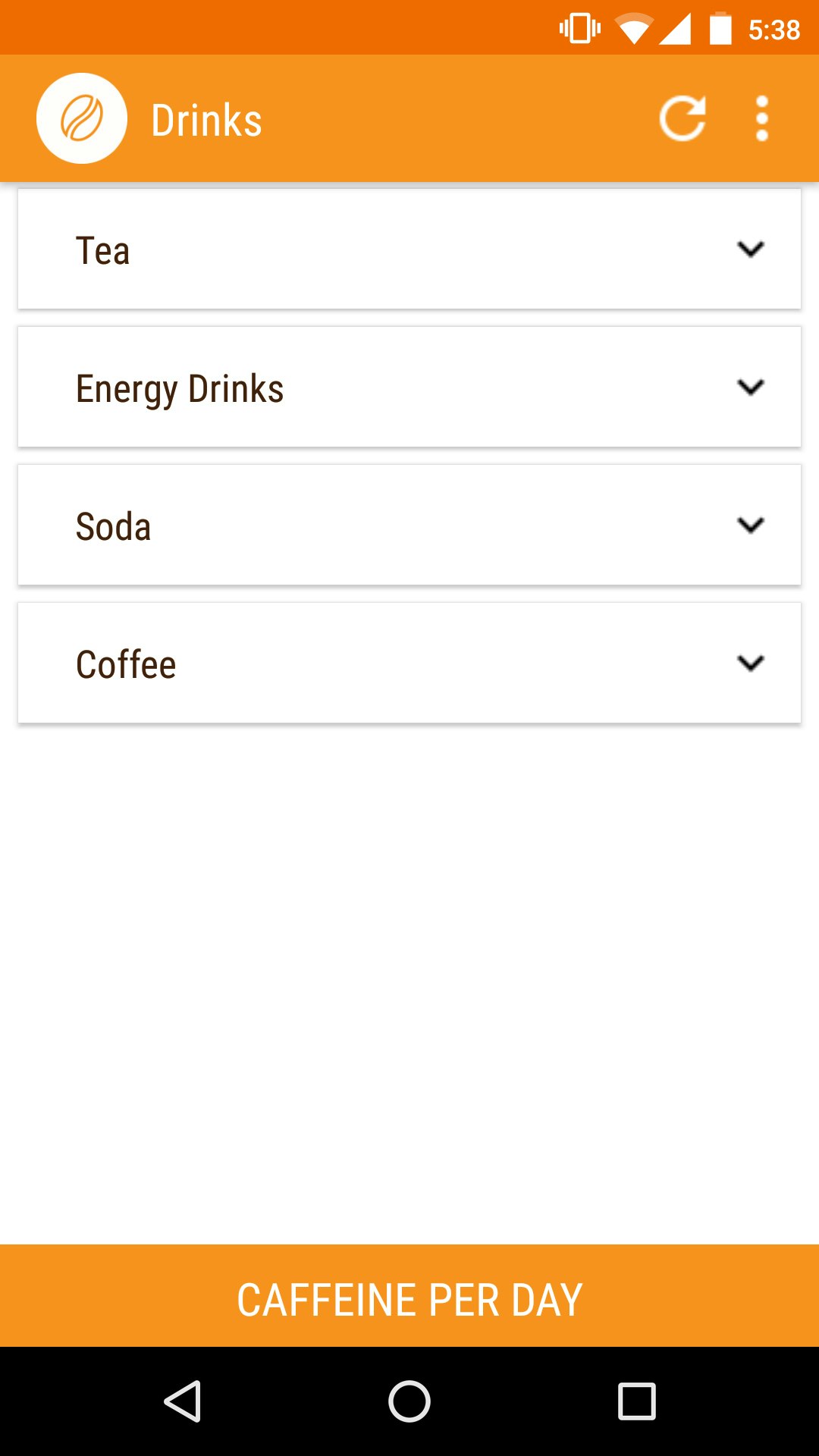Tap the coffee bean logo icon
819x1456 pixels.
[x=81, y=118]
